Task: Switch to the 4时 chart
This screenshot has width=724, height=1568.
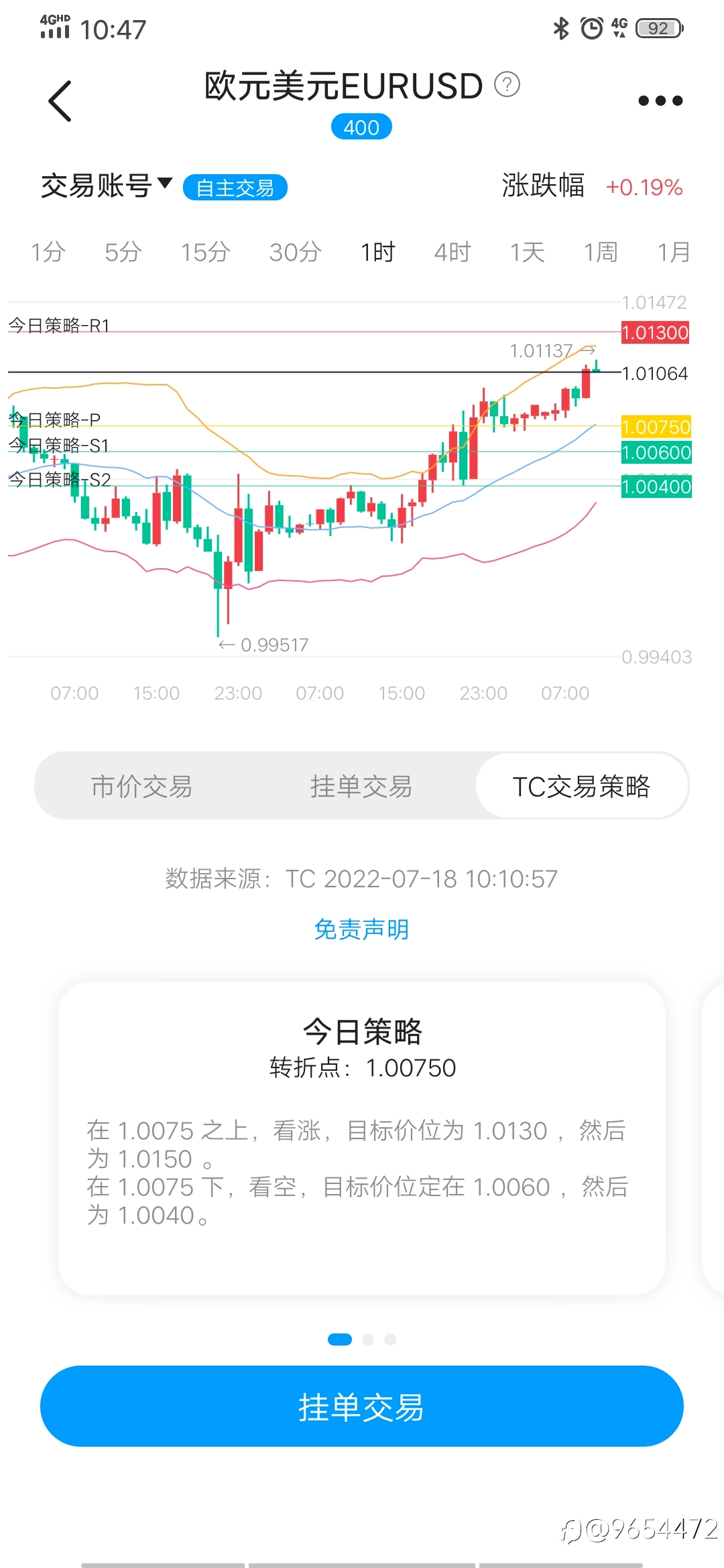Action: pyautogui.click(x=452, y=253)
